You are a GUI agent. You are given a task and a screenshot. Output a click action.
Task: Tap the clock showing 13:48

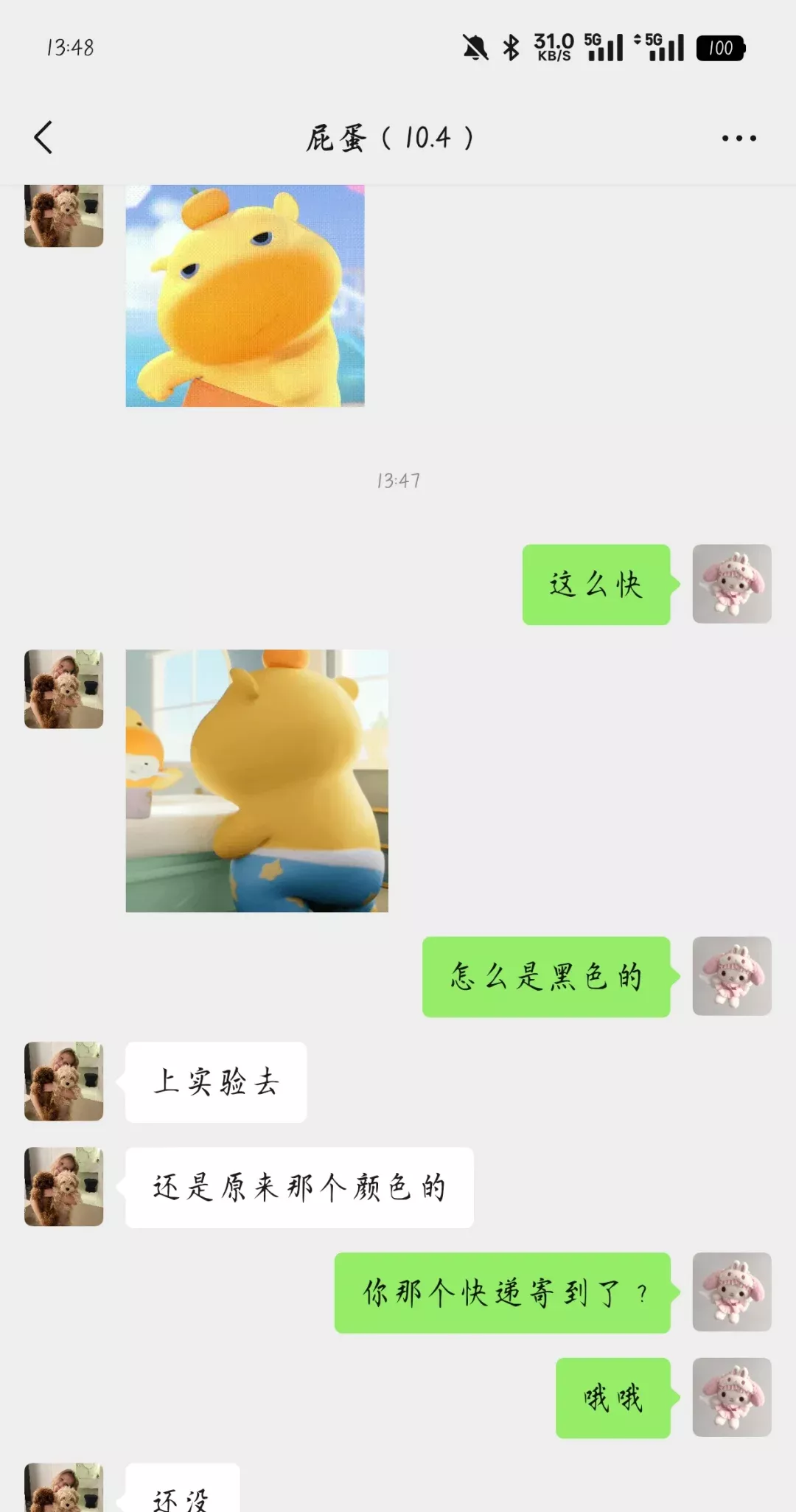pyautogui.click(x=65, y=46)
